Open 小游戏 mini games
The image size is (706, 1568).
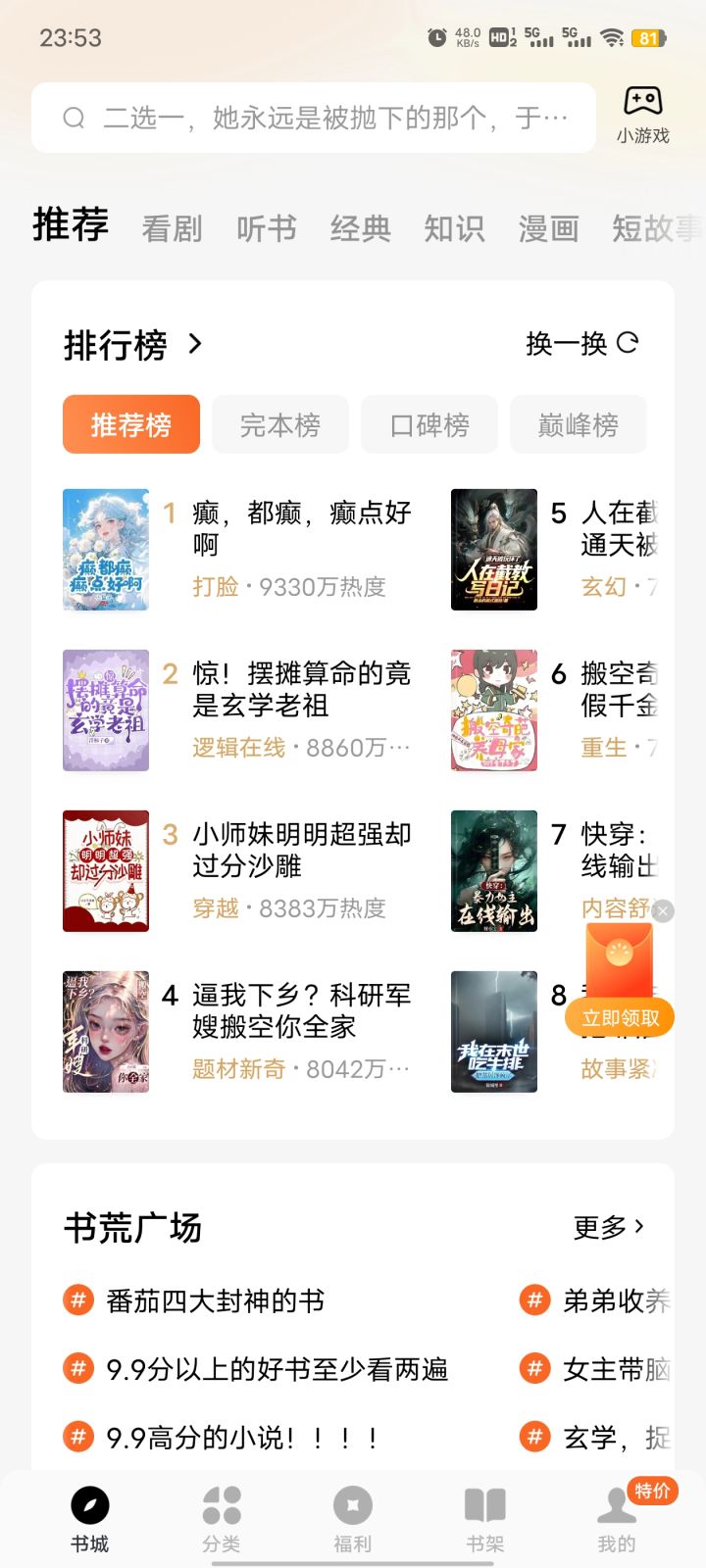point(643,115)
